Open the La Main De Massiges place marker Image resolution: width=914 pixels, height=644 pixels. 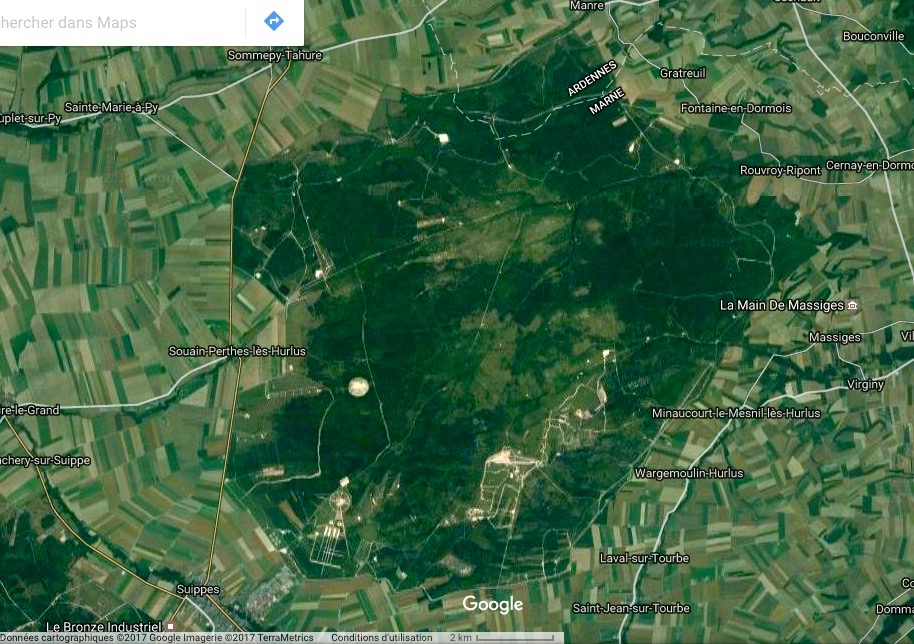click(x=852, y=305)
